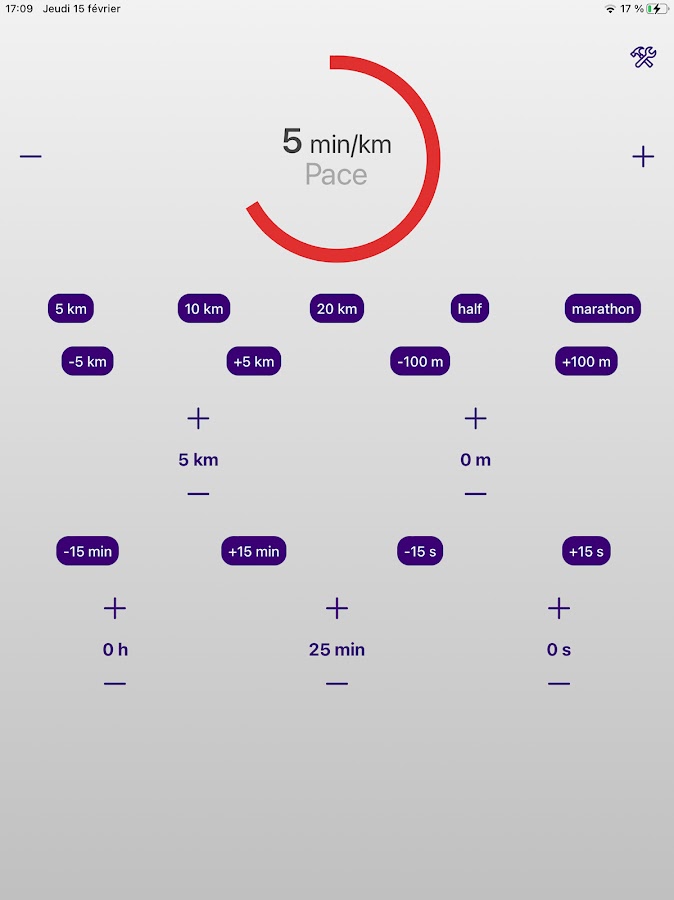Add +15 min to the time
Screen dimensions: 674x900
pyautogui.click(x=253, y=551)
